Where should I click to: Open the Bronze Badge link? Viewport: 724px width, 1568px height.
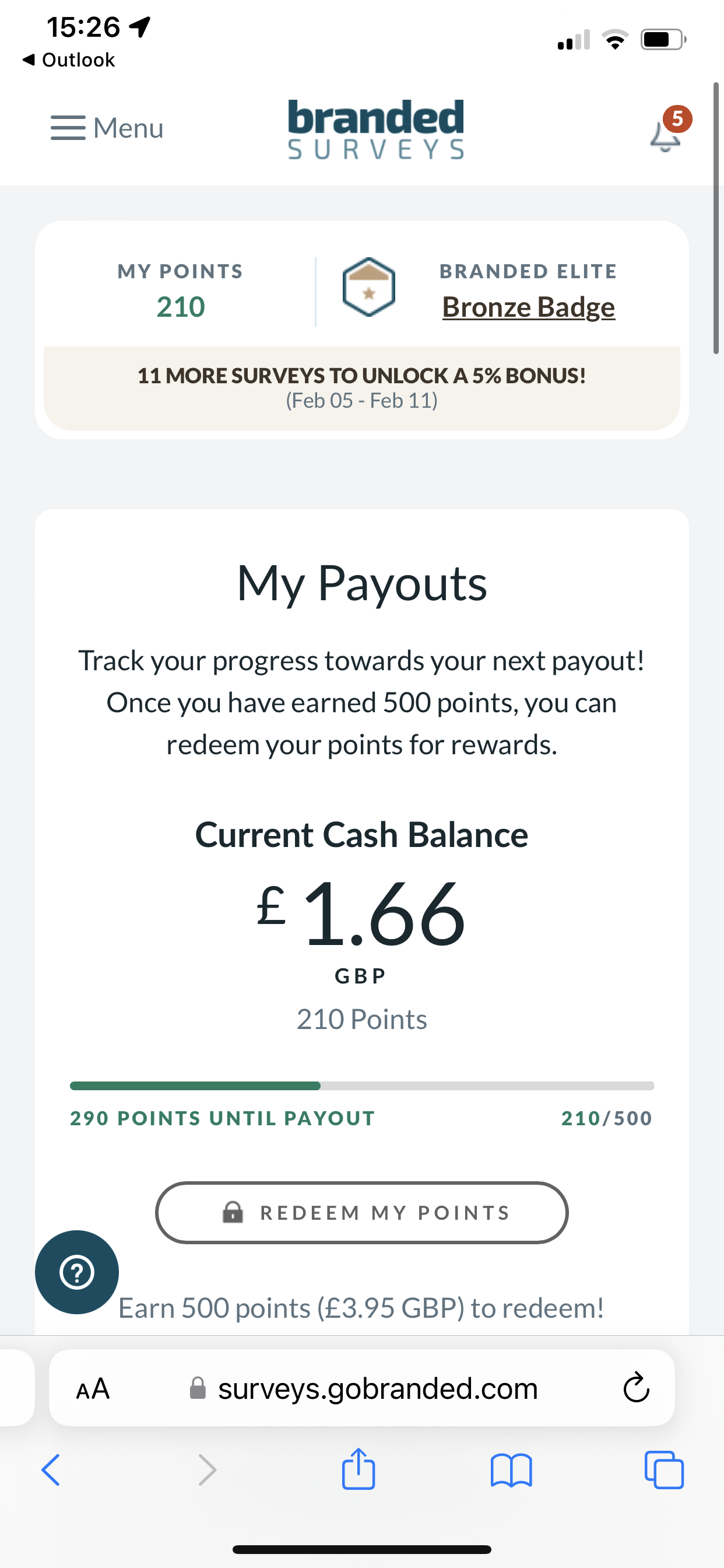coord(528,307)
